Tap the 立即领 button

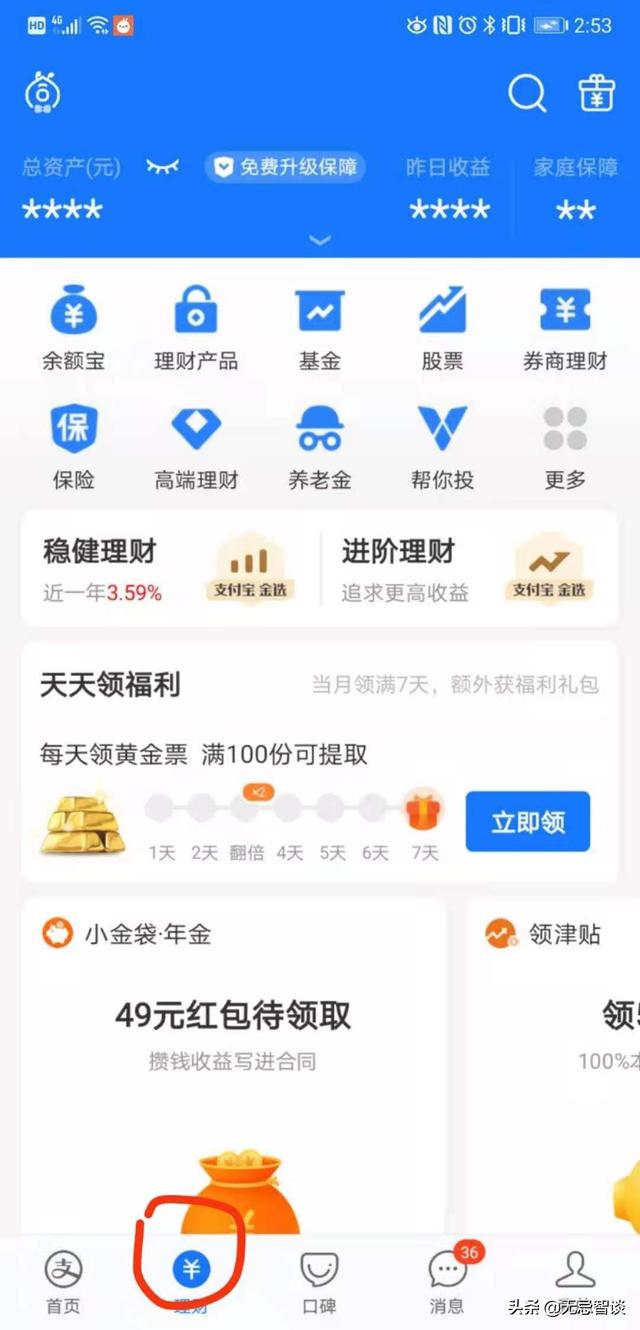pos(528,822)
